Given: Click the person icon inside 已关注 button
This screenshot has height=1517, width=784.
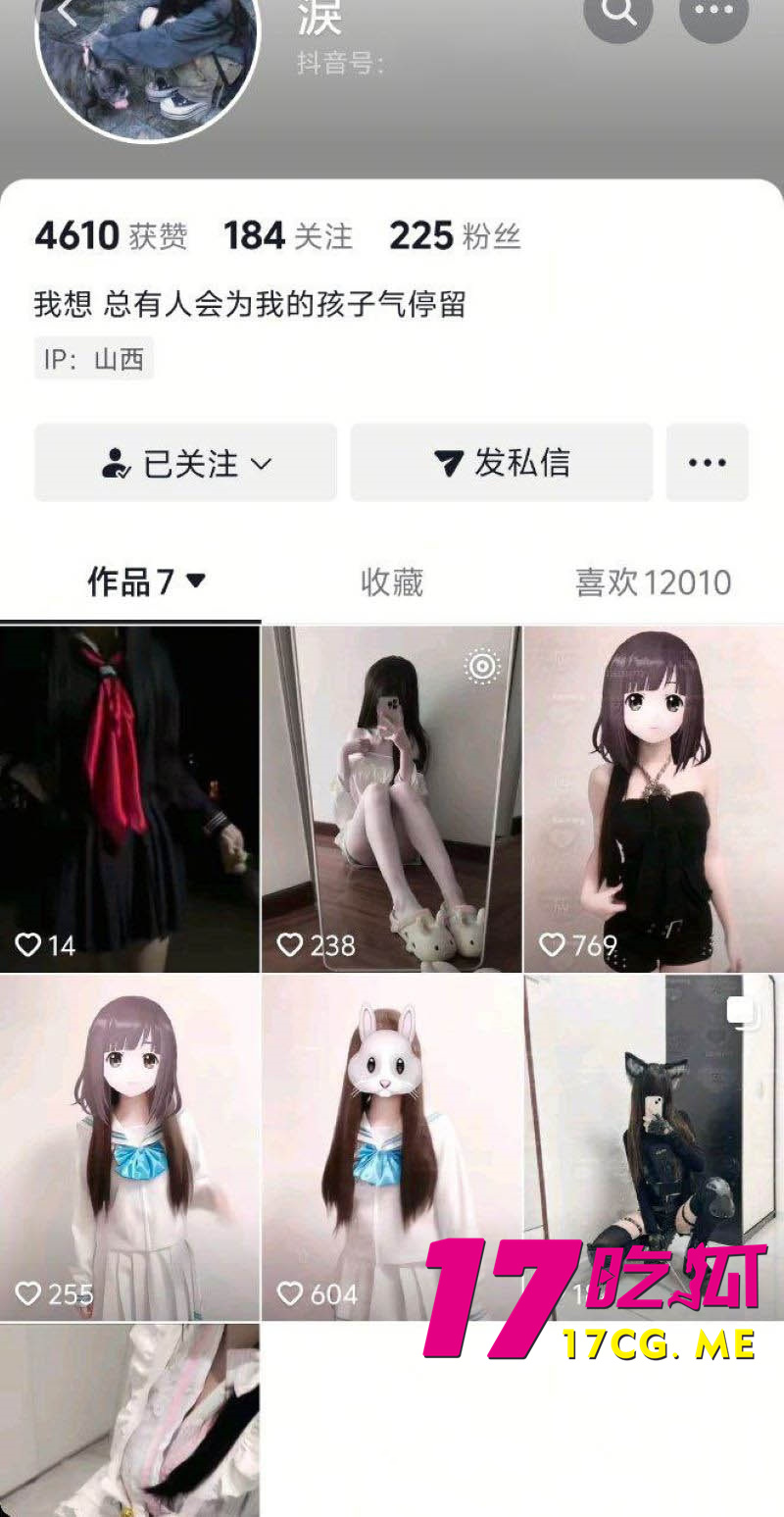Looking at the screenshot, I should coord(115,462).
